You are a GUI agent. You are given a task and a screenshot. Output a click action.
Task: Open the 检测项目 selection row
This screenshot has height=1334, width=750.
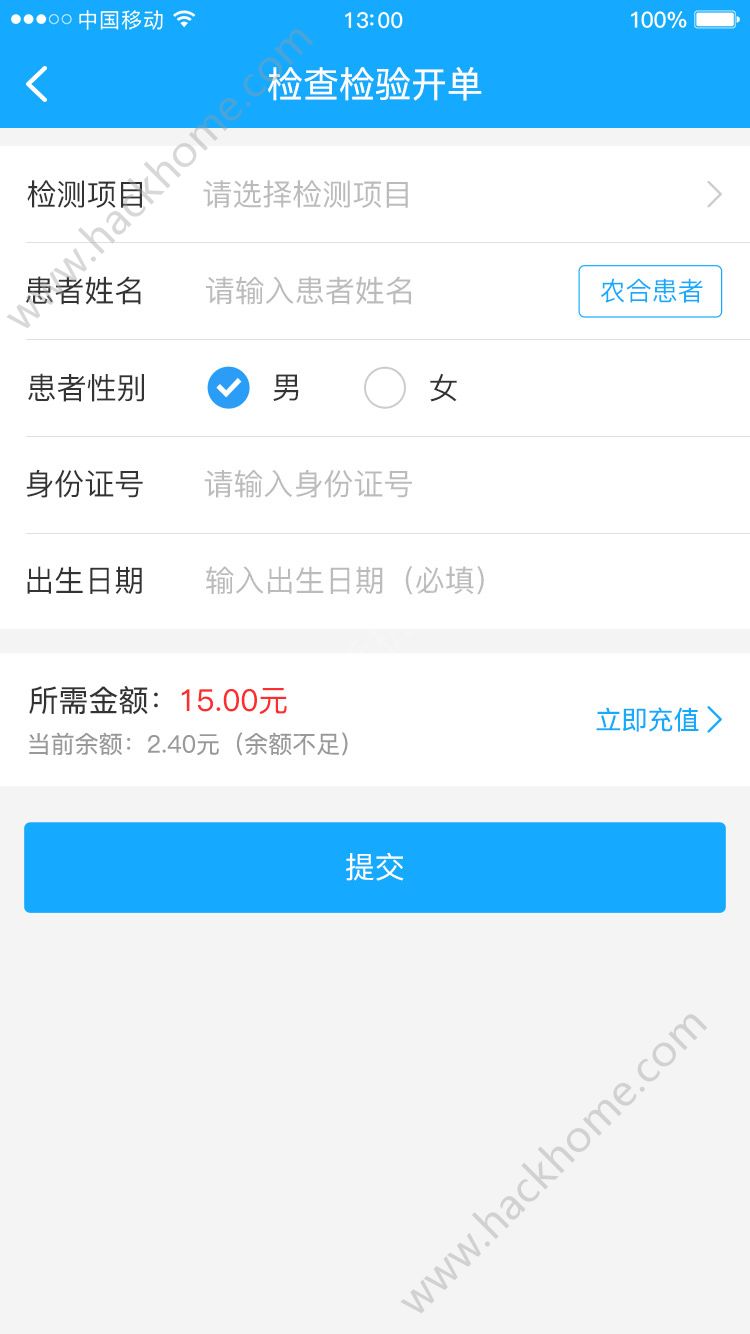(x=460, y=195)
